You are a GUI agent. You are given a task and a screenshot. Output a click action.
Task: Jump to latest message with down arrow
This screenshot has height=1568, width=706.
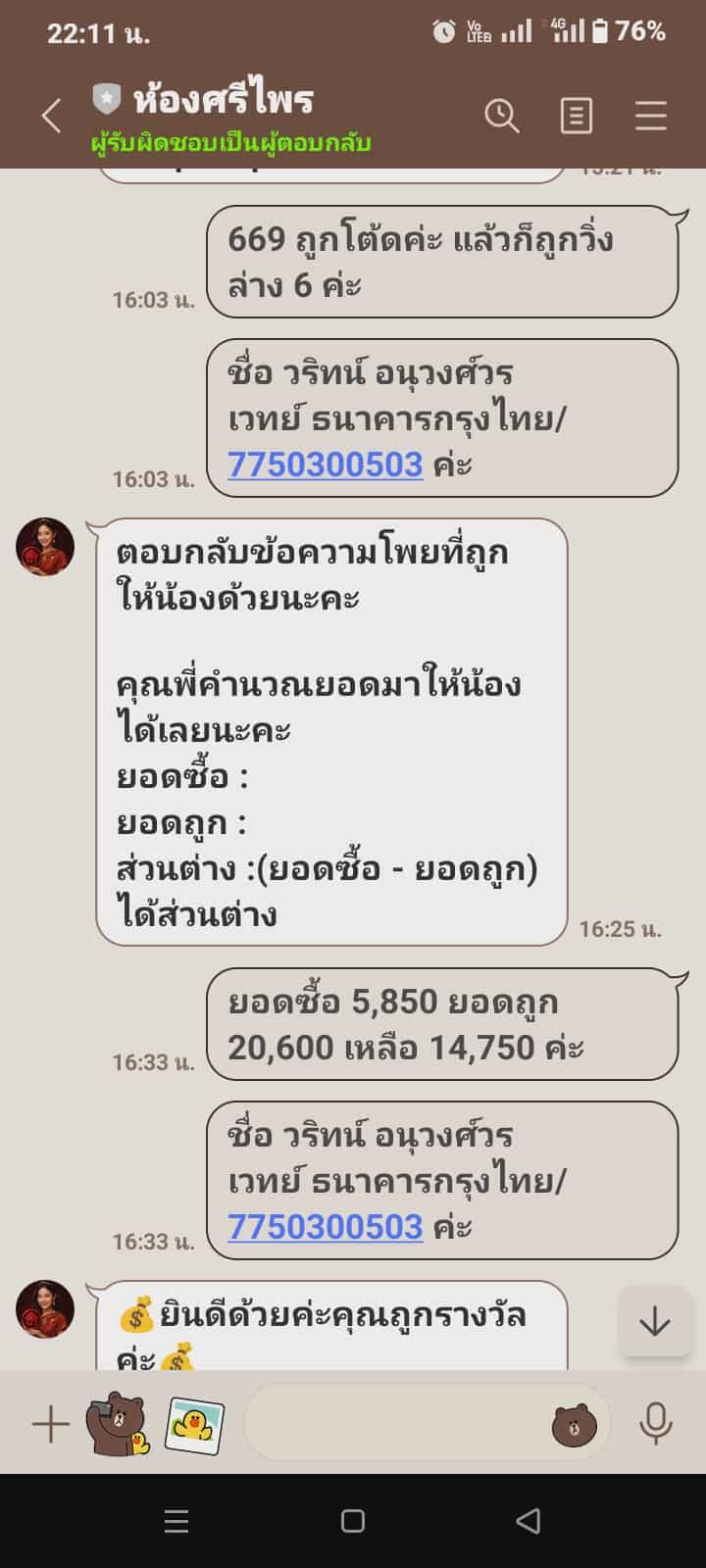pos(654,1322)
